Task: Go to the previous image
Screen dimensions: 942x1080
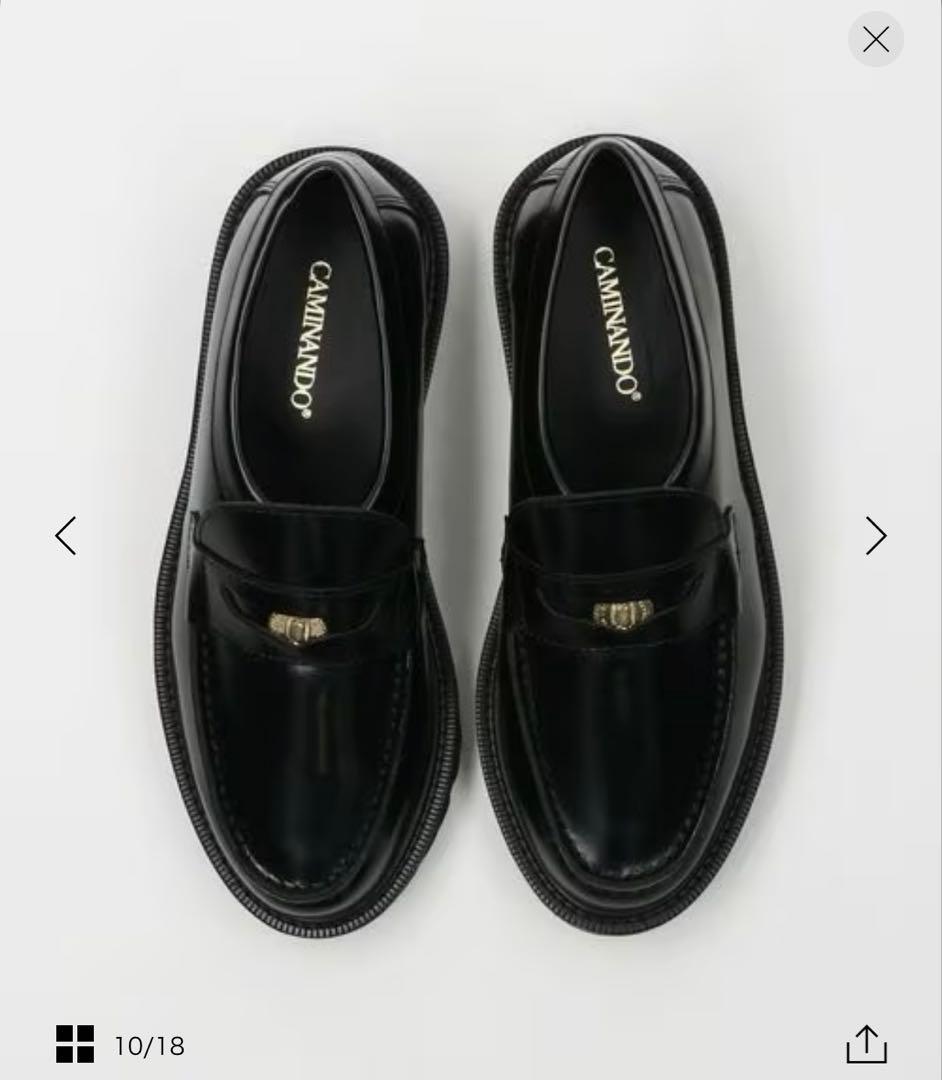Action: [x=66, y=535]
